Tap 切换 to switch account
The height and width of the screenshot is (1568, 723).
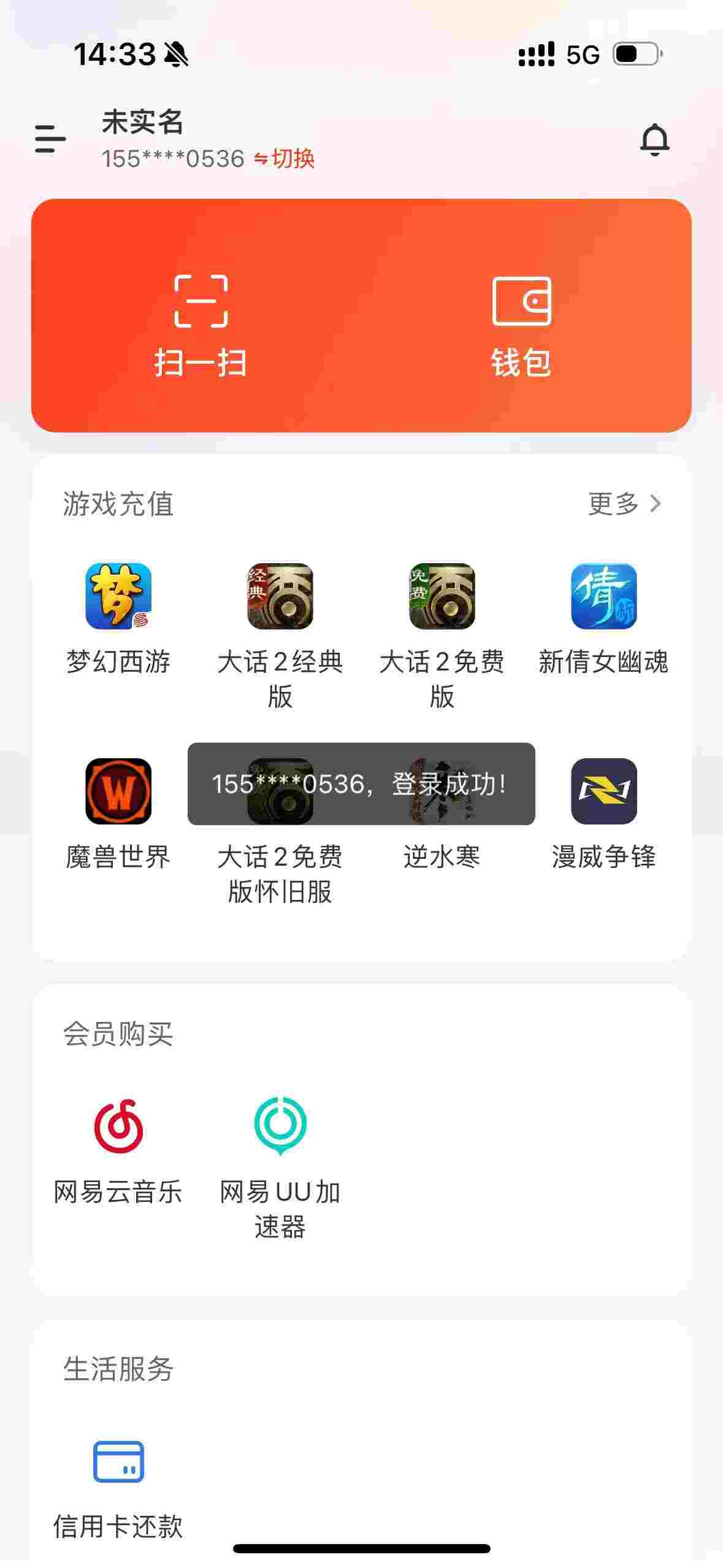click(284, 159)
